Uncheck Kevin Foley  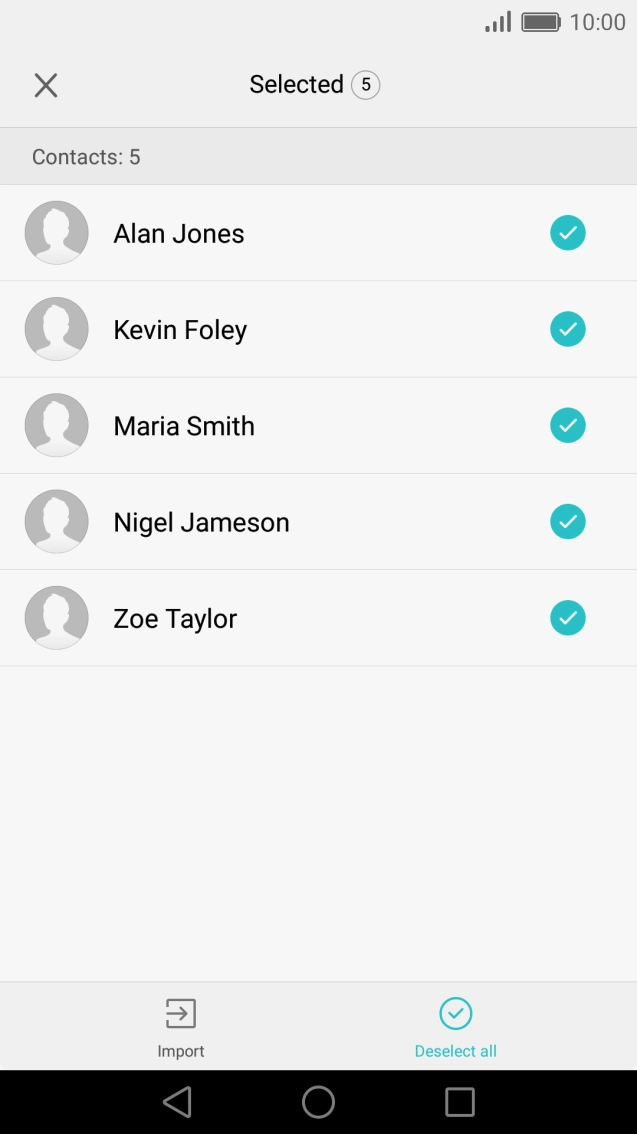coord(567,329)
